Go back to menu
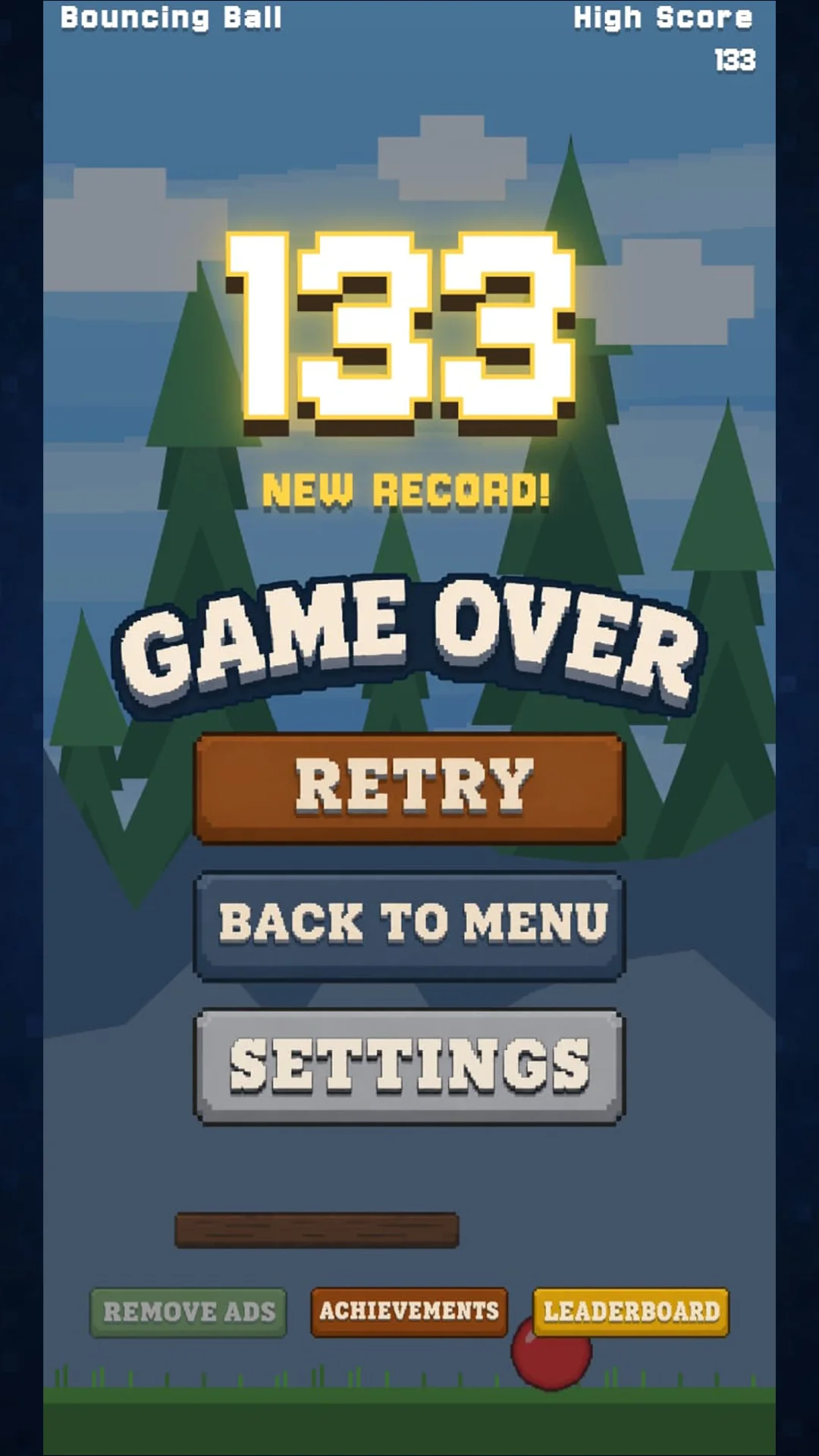This screenshot has height=1456, width=819. (x=409, y=926)
